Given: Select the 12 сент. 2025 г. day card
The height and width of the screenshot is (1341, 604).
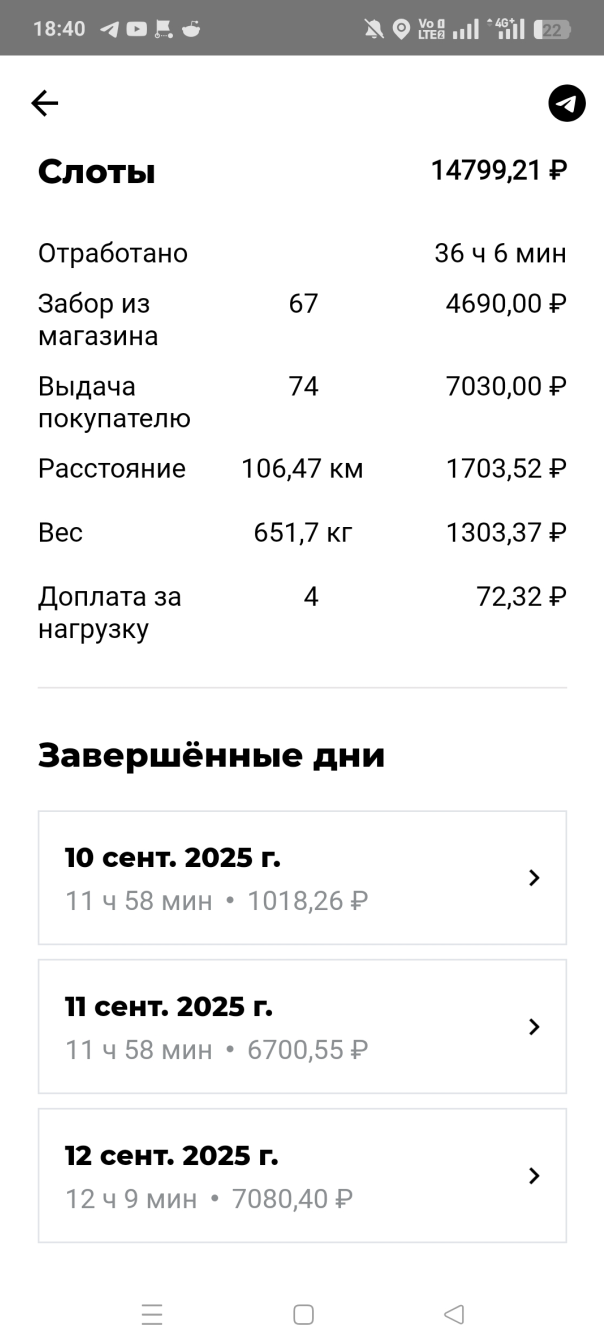Looking at the screenshot, I should [x=302, y=1175].
